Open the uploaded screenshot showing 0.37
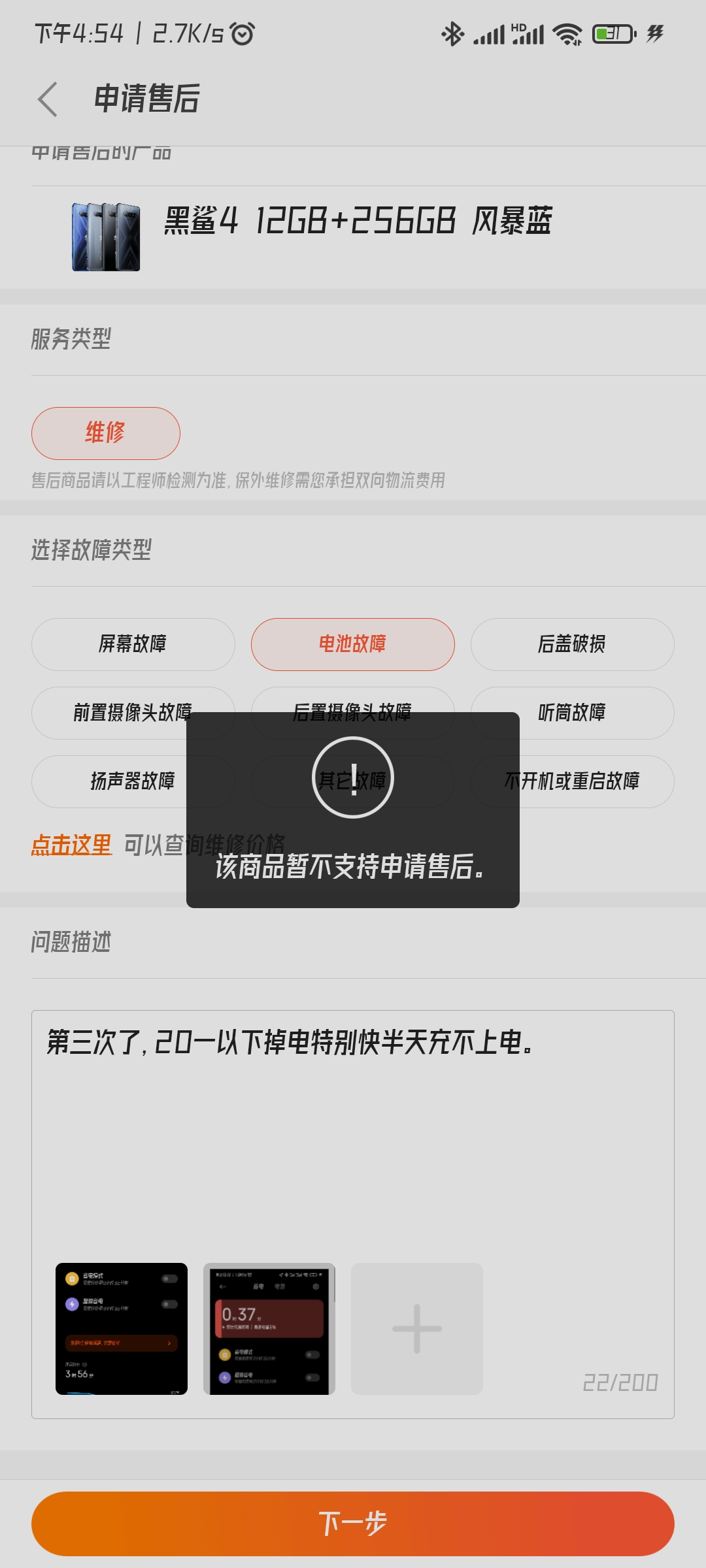706x1568 pixels. coord(269,1329)
